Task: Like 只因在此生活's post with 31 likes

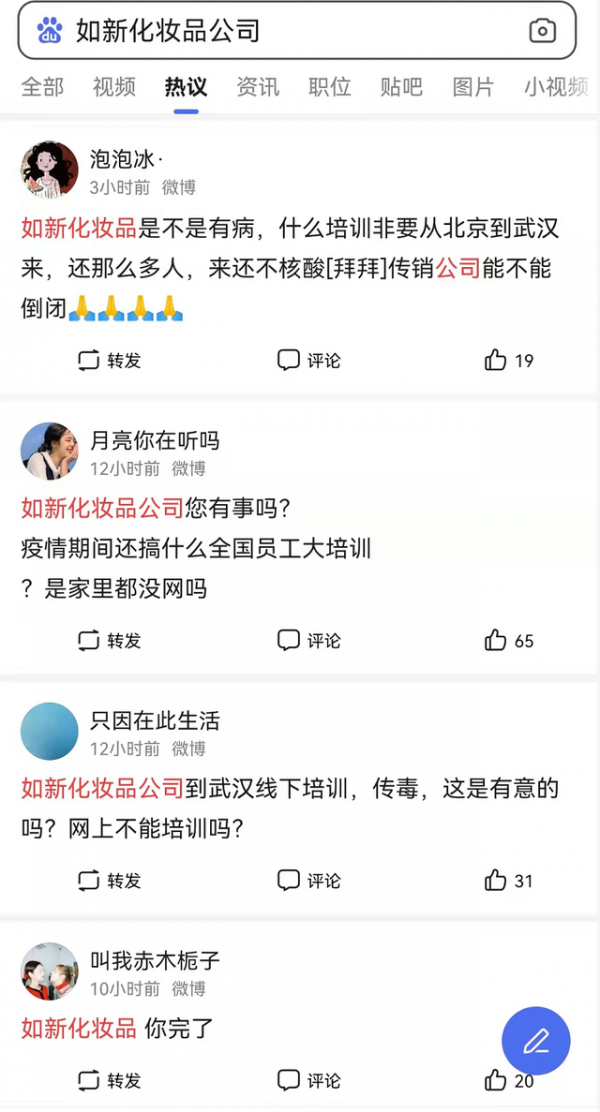Action: click(x=508, y=880)
